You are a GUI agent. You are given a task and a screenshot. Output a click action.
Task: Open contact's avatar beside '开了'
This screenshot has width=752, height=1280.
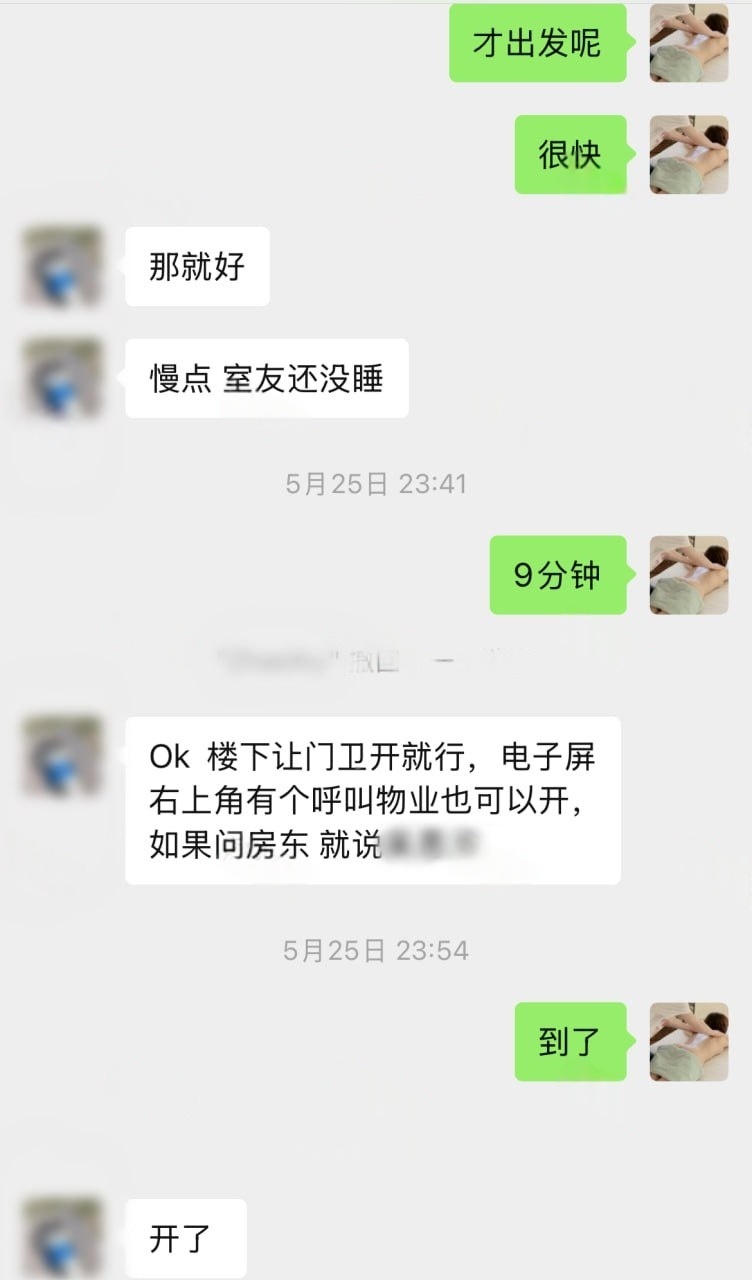click(x=62, y=1238)
